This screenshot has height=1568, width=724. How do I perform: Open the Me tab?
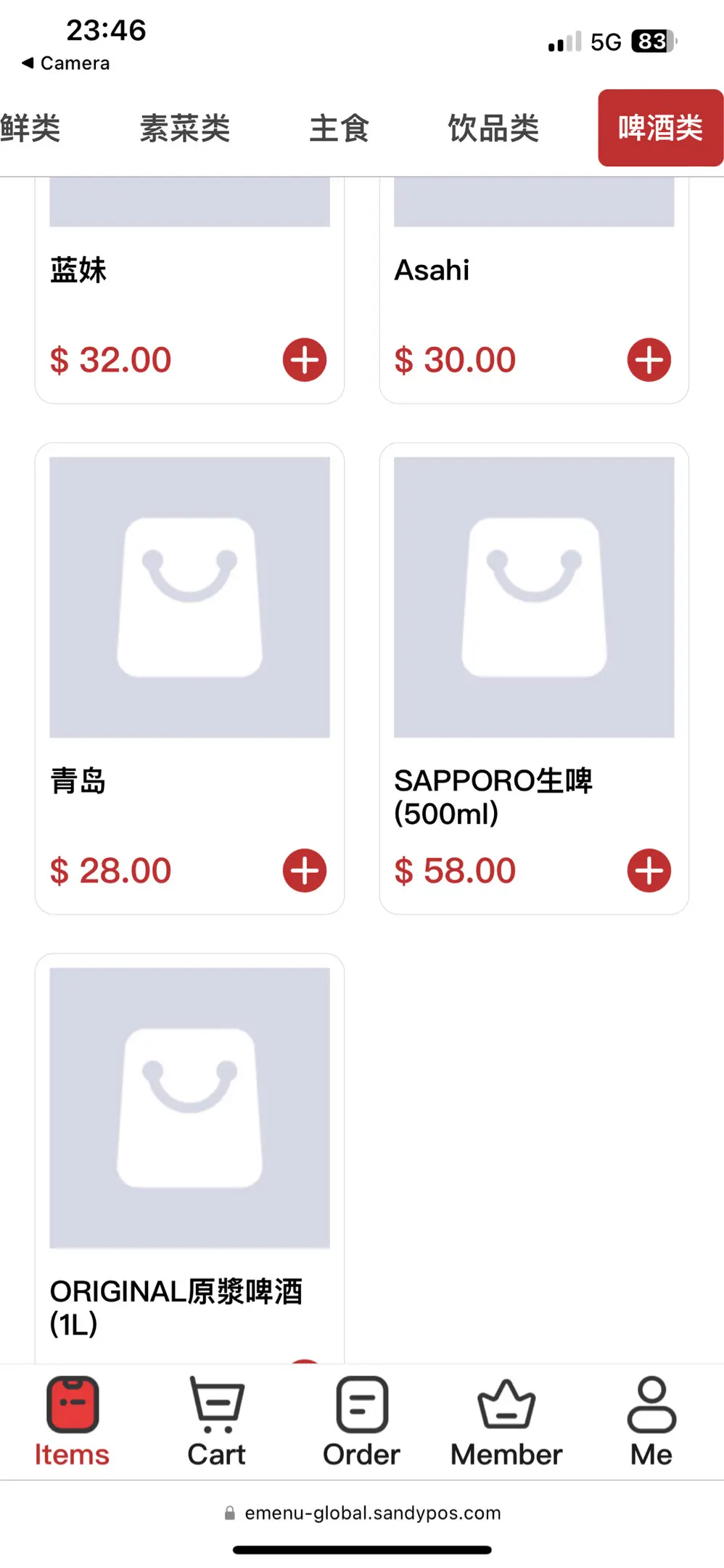(x=651, y=1421)
